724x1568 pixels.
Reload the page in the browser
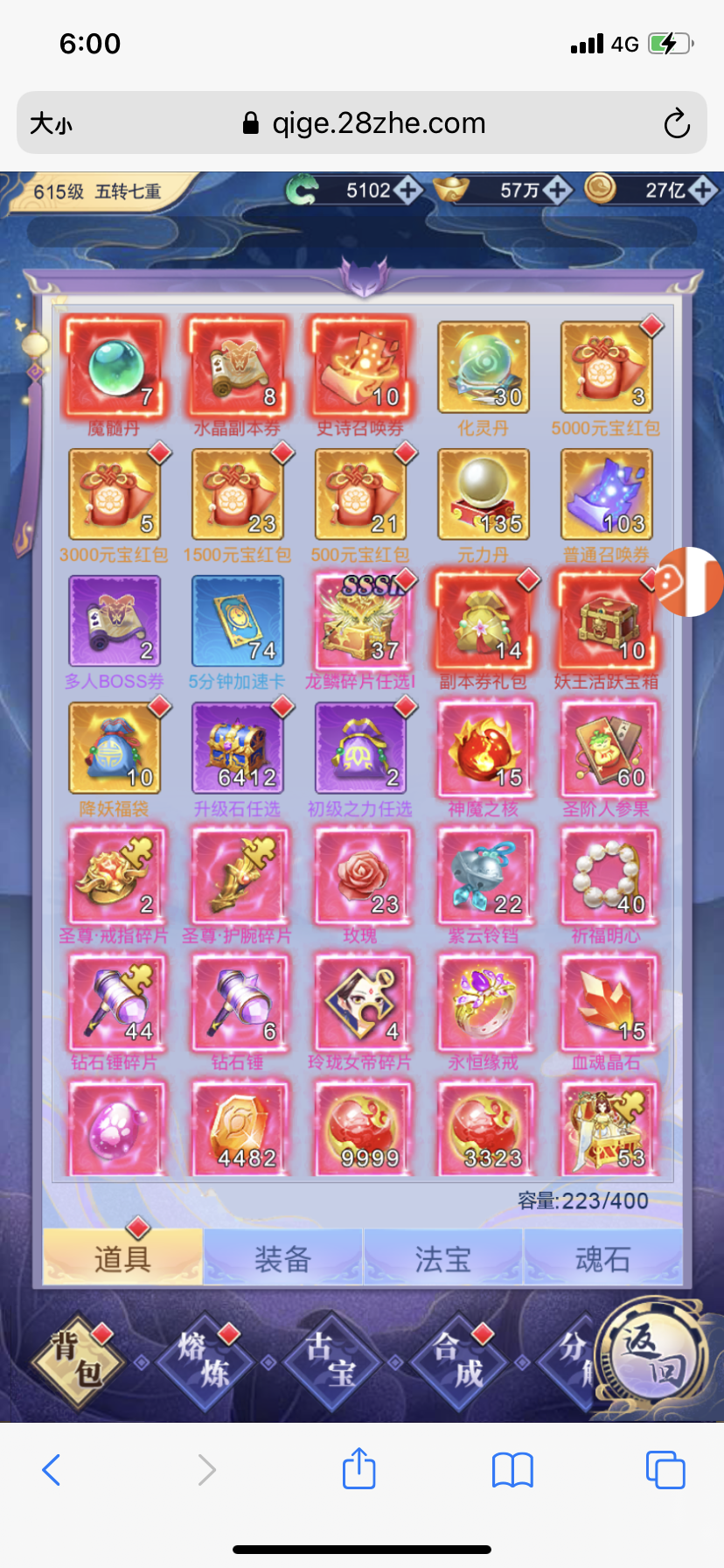pos(676,123)
